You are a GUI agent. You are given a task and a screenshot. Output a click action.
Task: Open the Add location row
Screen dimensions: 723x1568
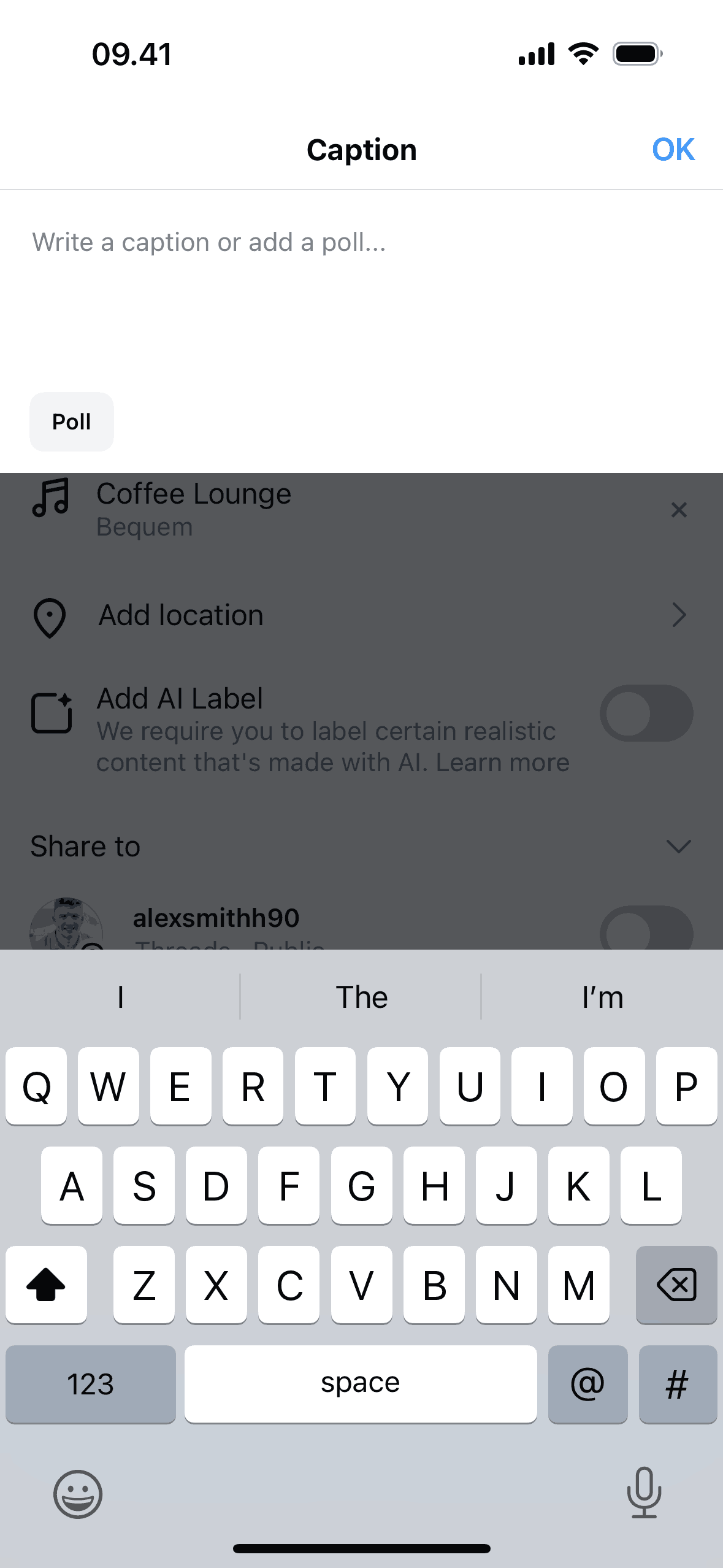tap(361, 615)
